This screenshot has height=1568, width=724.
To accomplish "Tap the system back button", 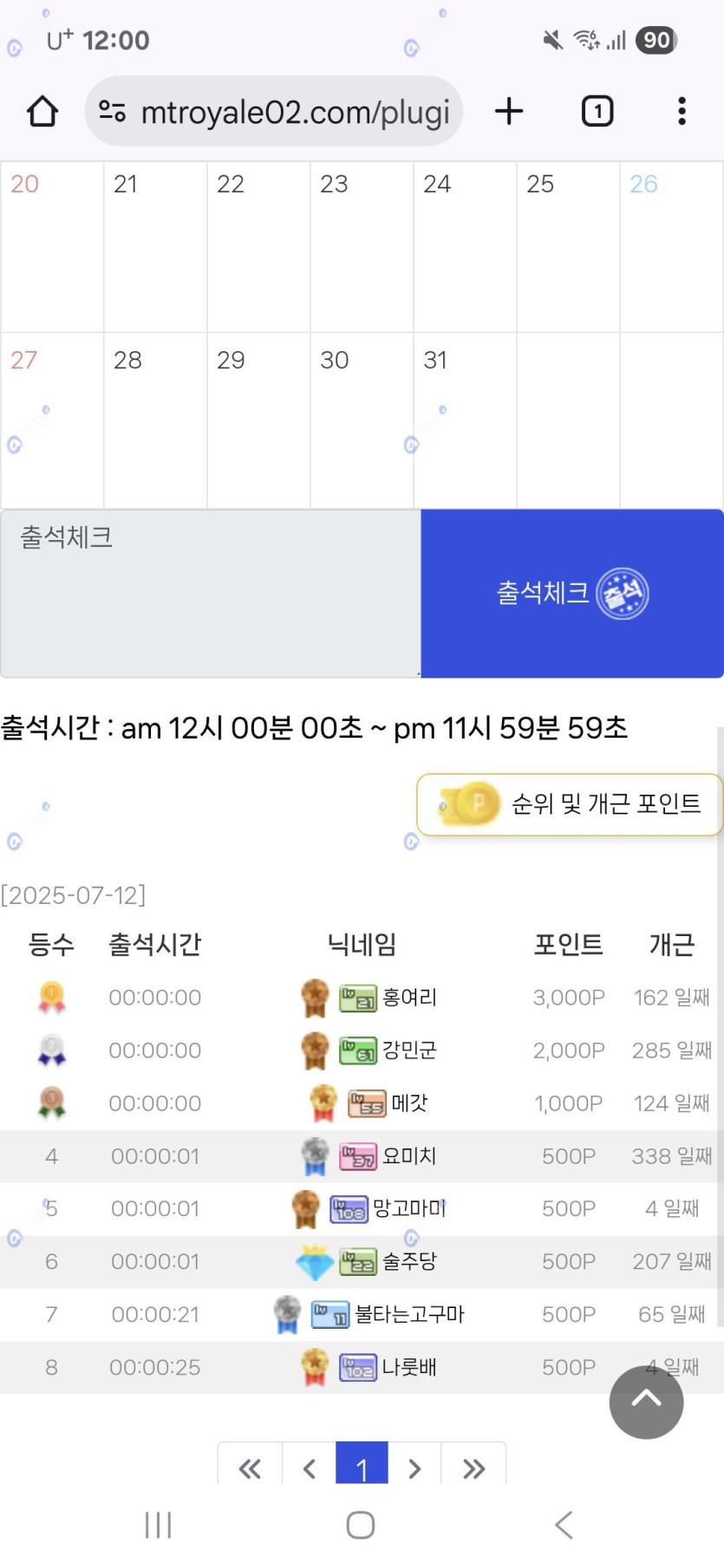I will [x=564, y=1525].
